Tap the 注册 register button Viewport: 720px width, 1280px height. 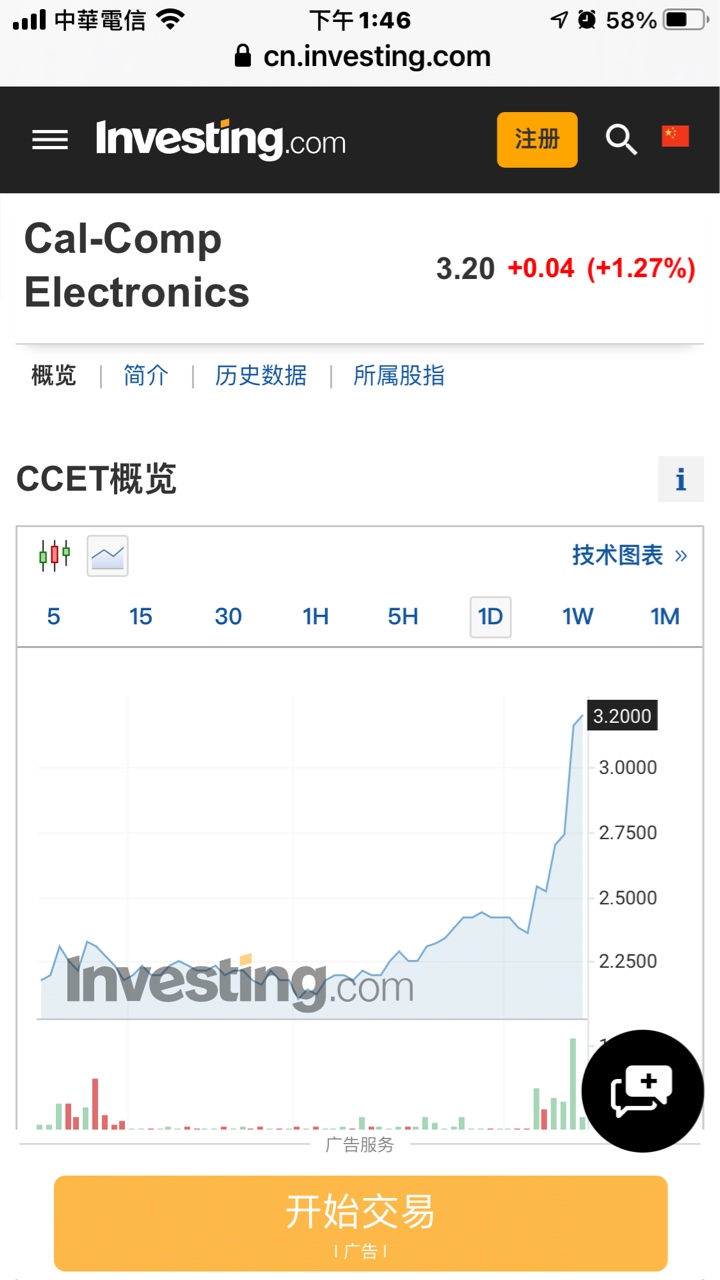pyautogui.click(x=537, y=139)
